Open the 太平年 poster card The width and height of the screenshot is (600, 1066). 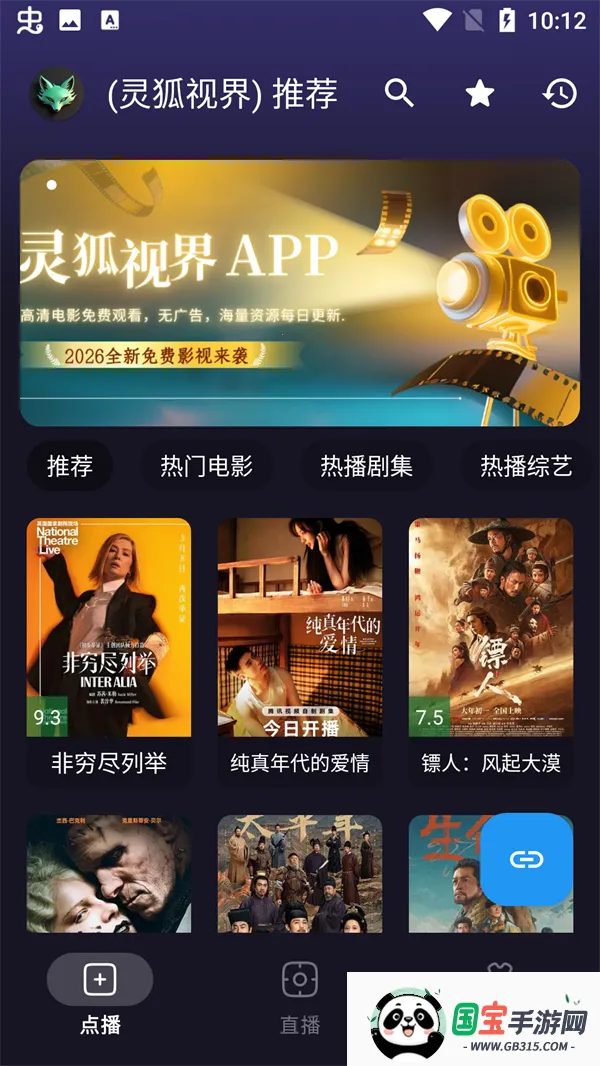click(x=300, y=873)
